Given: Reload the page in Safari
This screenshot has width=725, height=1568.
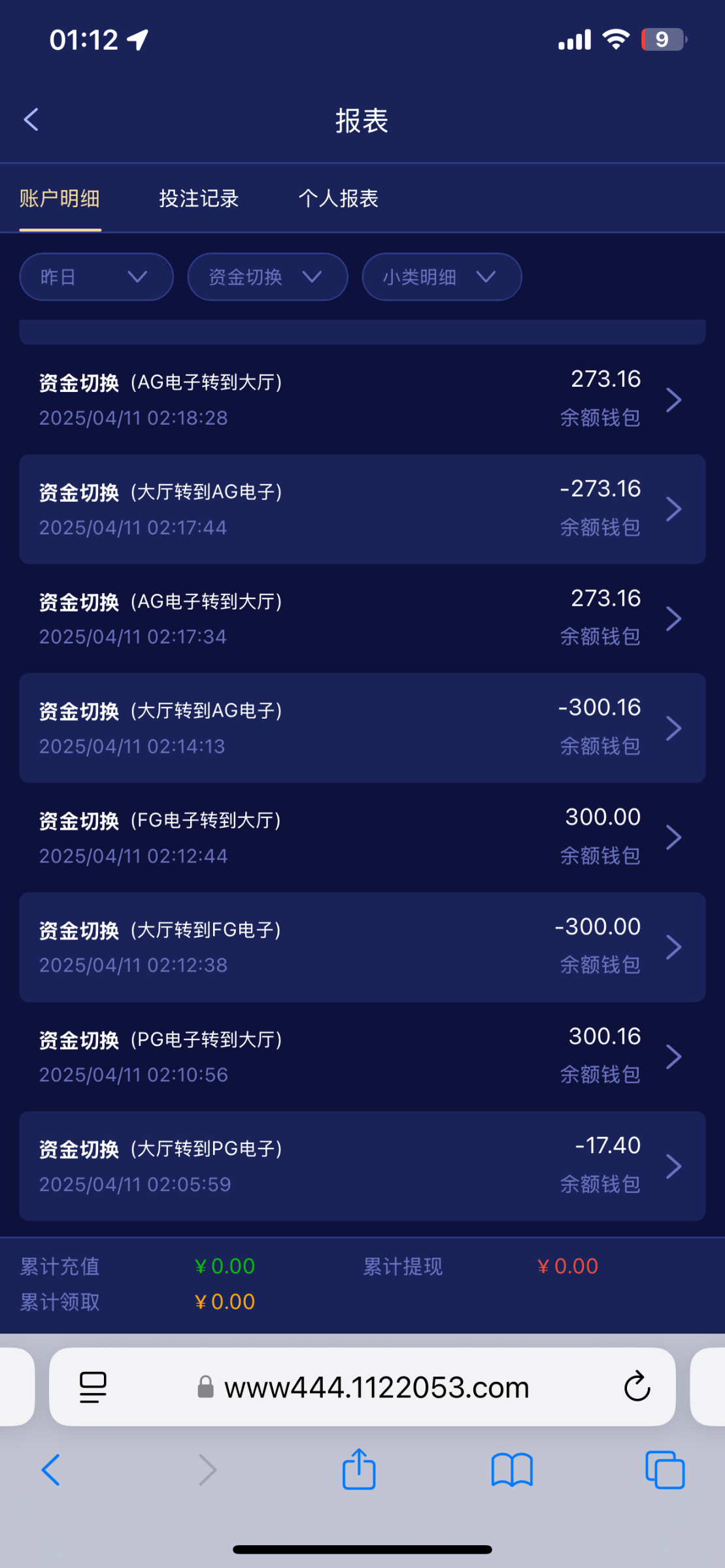Looking at the screenshot, I should [637, 1386].
